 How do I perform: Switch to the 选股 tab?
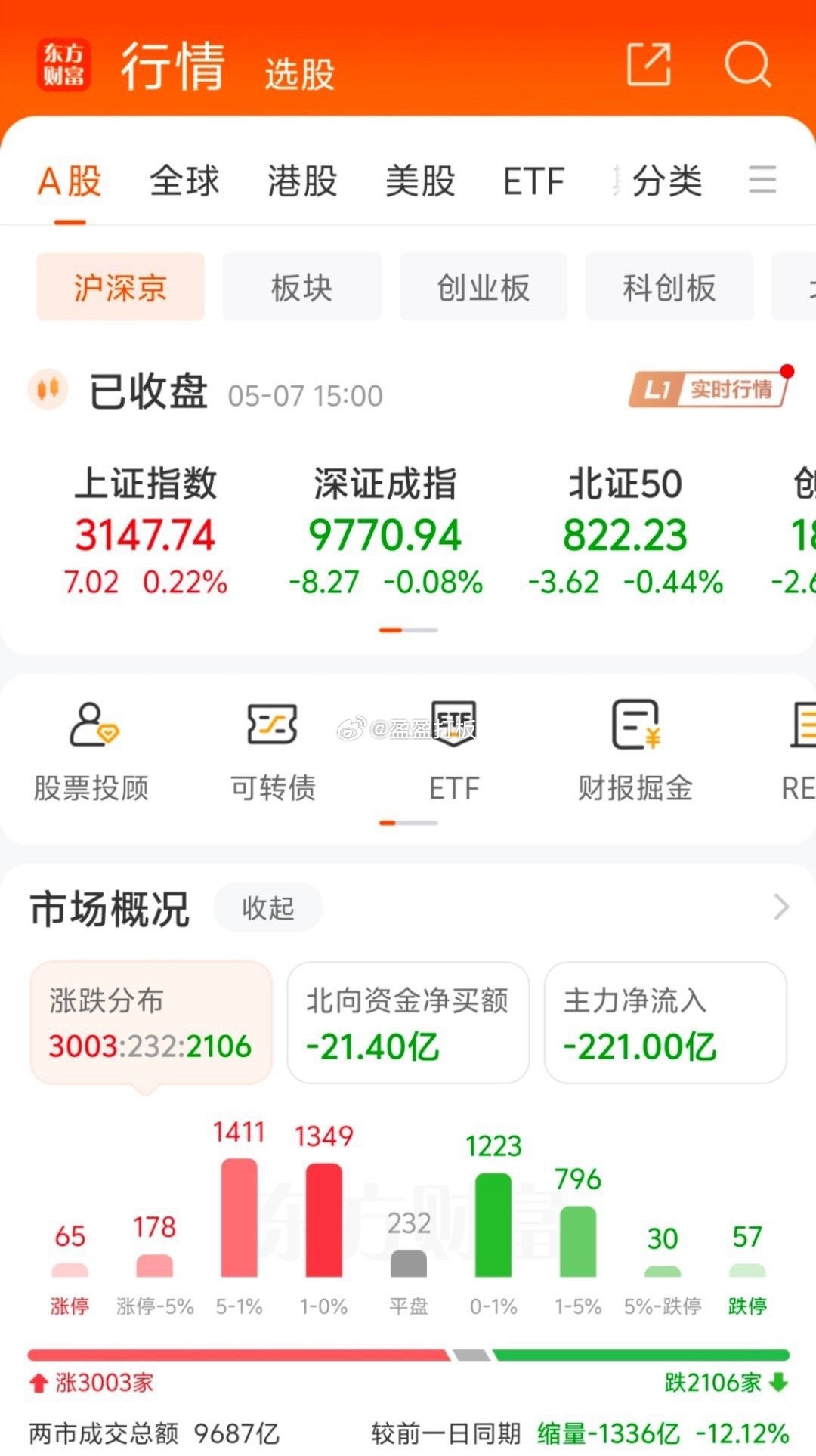(300, 74)
